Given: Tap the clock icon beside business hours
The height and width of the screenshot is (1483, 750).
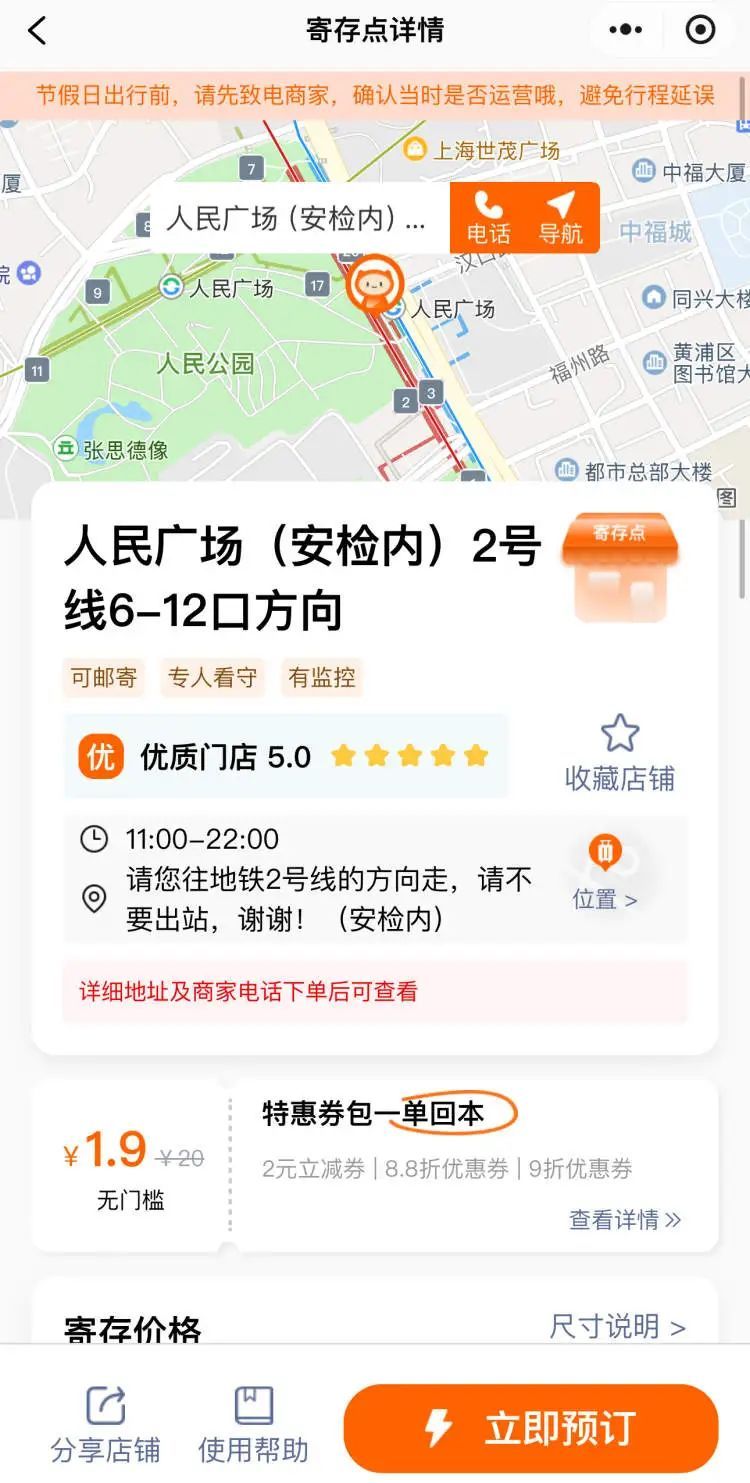Looking at the screenshot, I should (95, 839).
